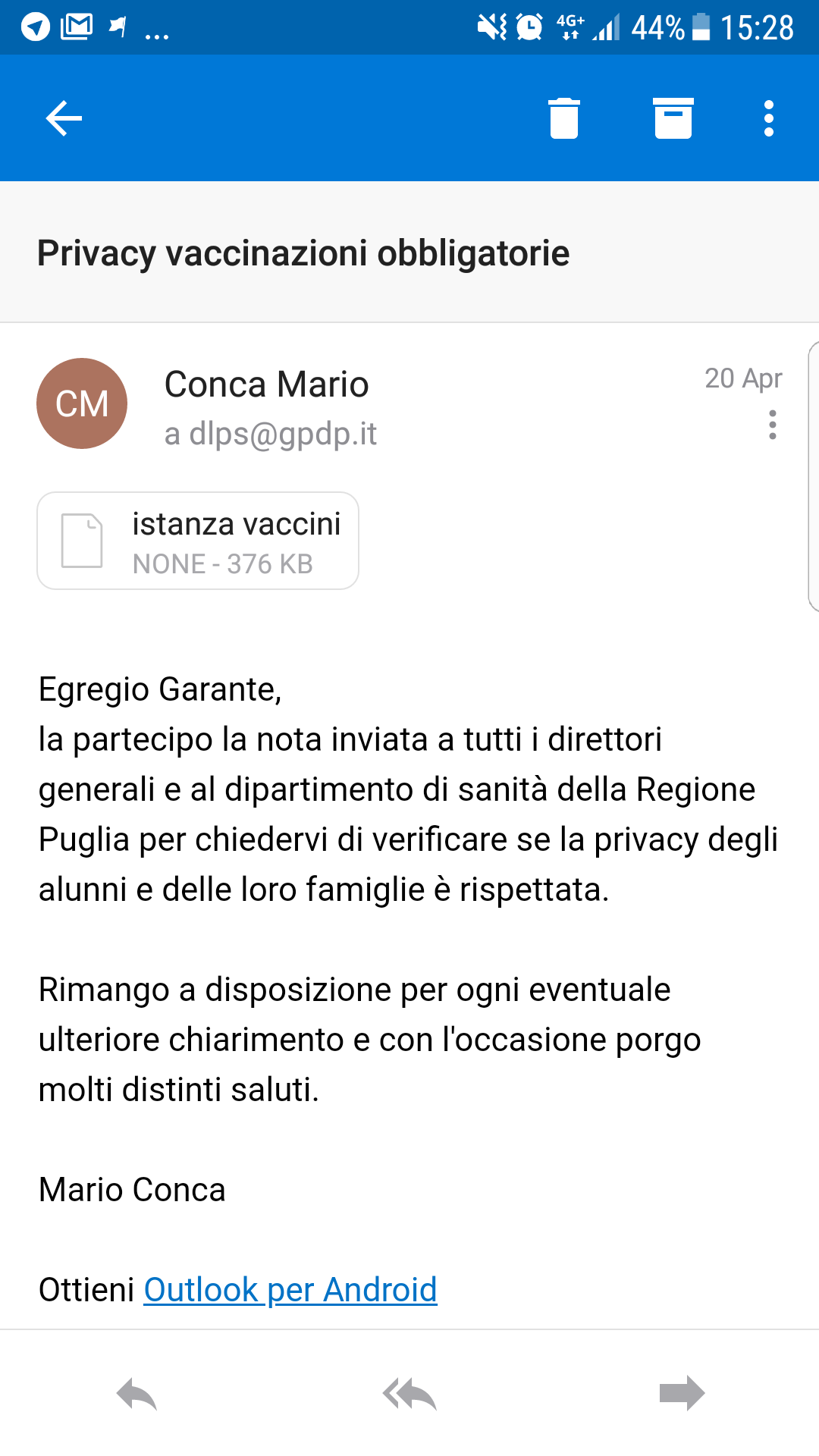Forward this email
This screenshot has height=1456, width=819.
[x=682, y=1393]
